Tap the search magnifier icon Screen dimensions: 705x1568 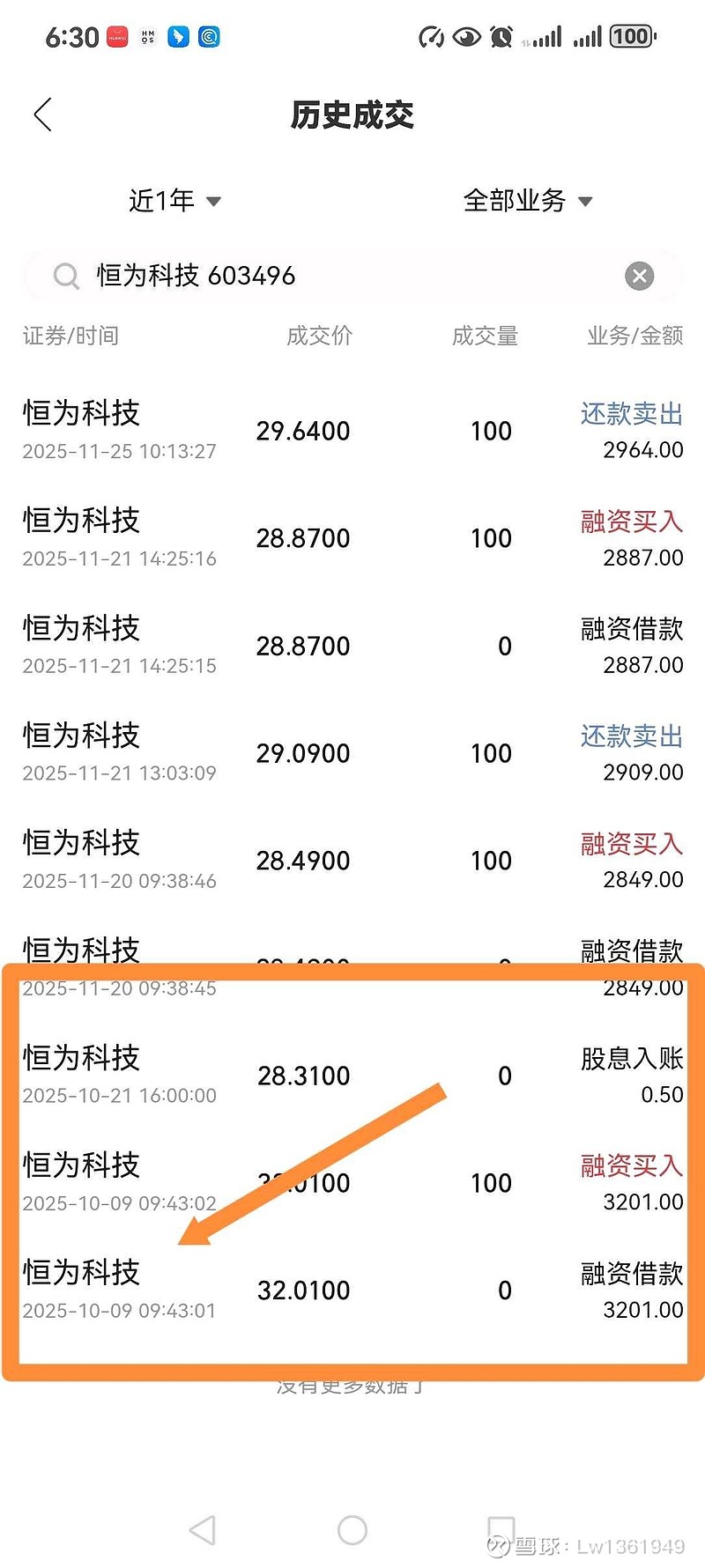click(66, 276)
